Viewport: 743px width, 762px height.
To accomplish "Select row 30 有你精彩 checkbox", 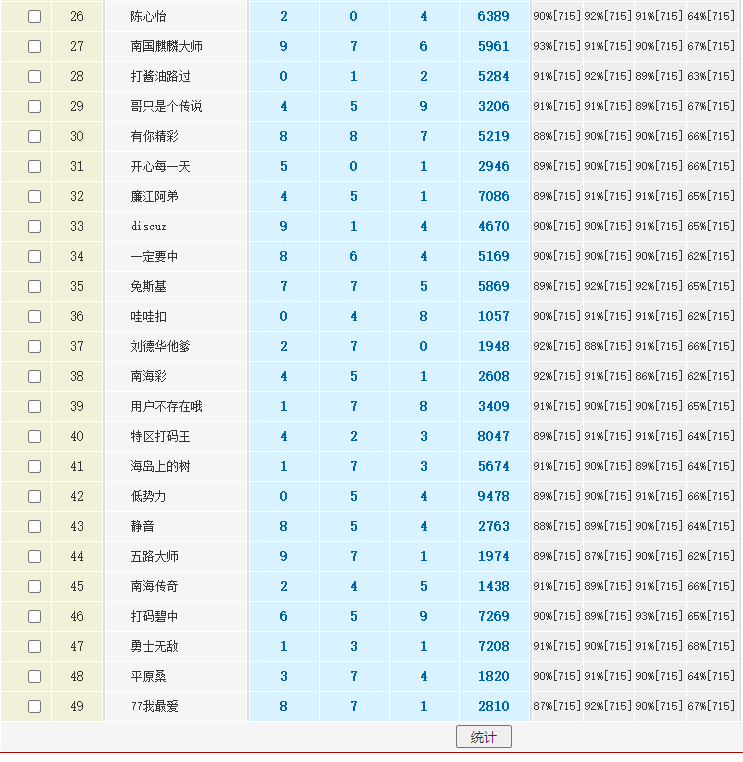I will click(x=35, y=137).
